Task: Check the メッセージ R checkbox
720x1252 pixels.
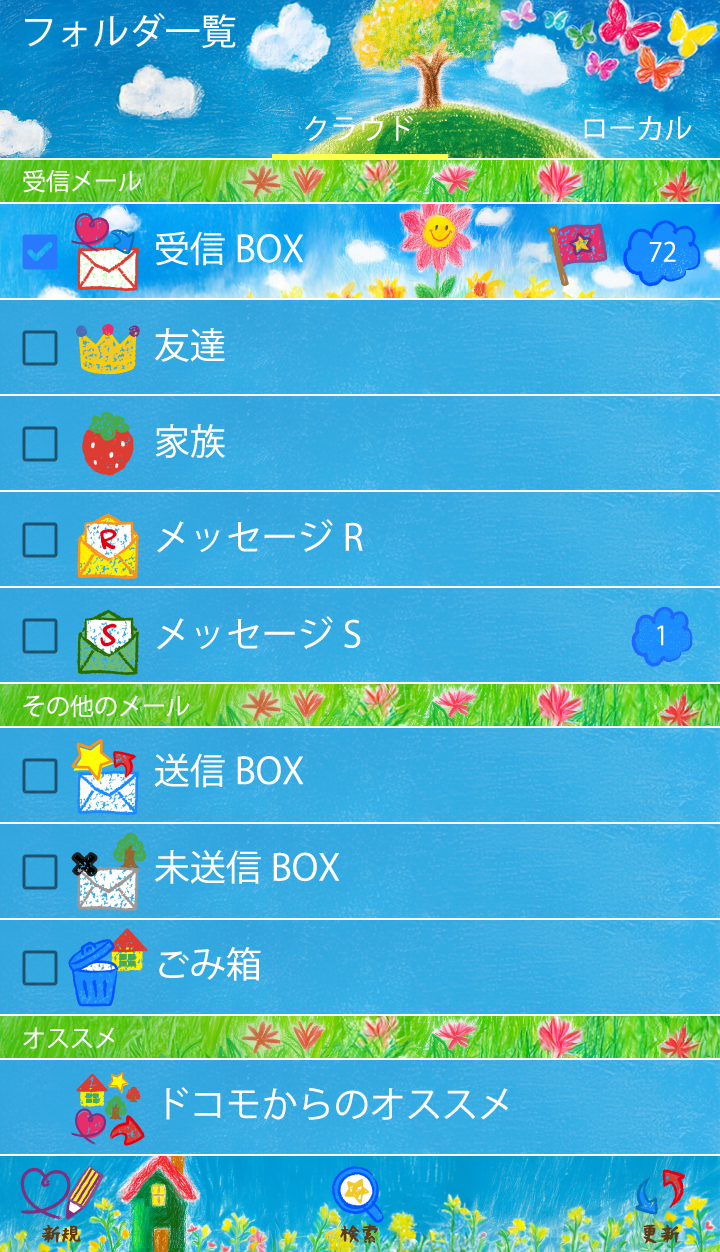Action: click(40, 540)
